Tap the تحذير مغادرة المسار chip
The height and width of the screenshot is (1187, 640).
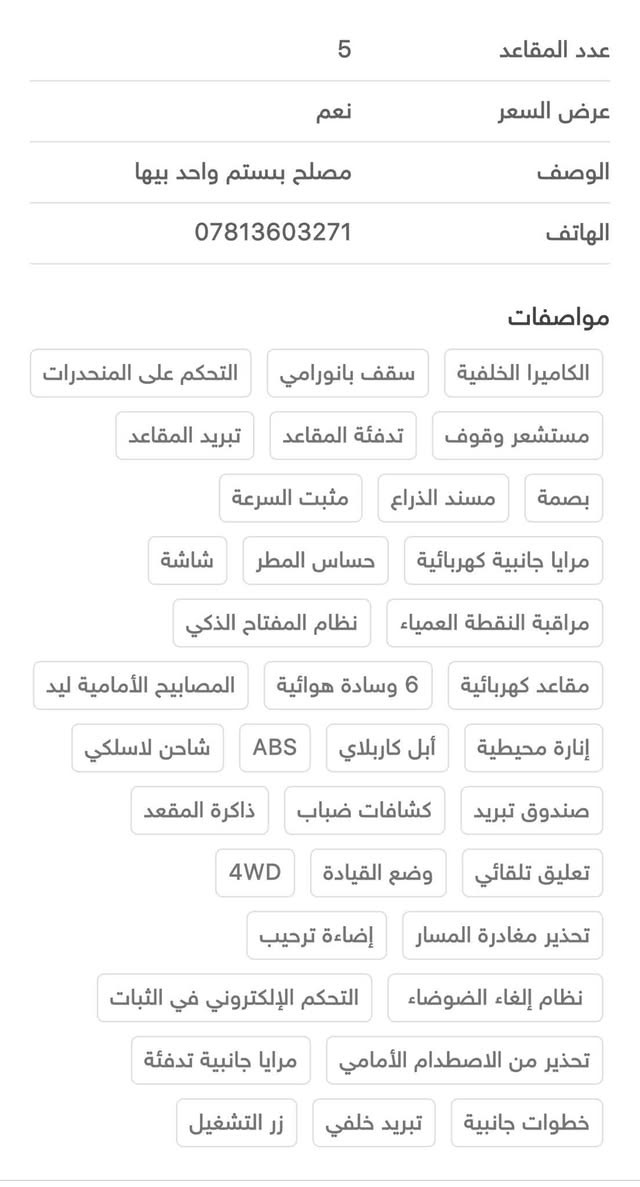coord(503,936)
